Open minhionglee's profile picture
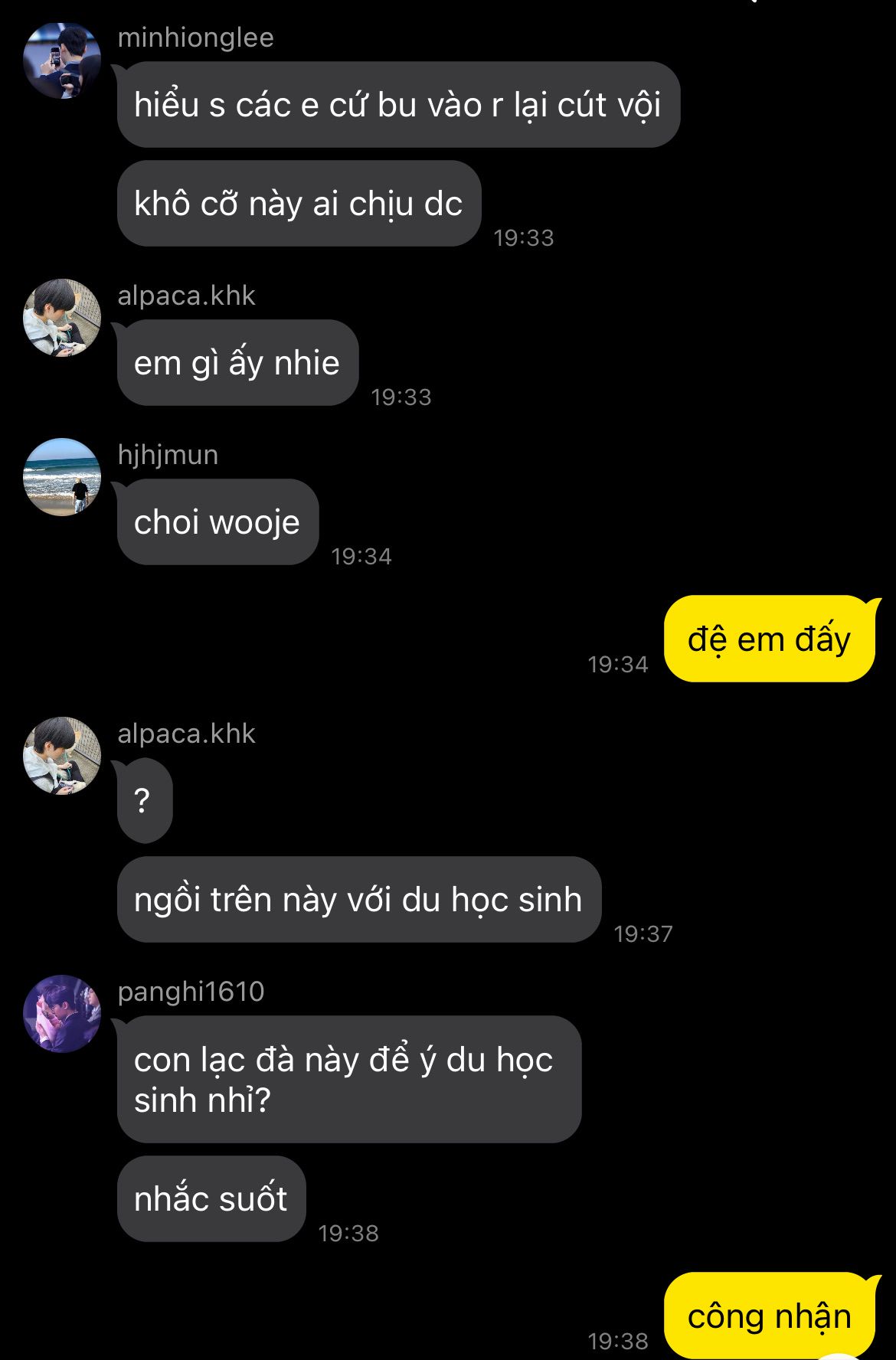 [62, 60]
